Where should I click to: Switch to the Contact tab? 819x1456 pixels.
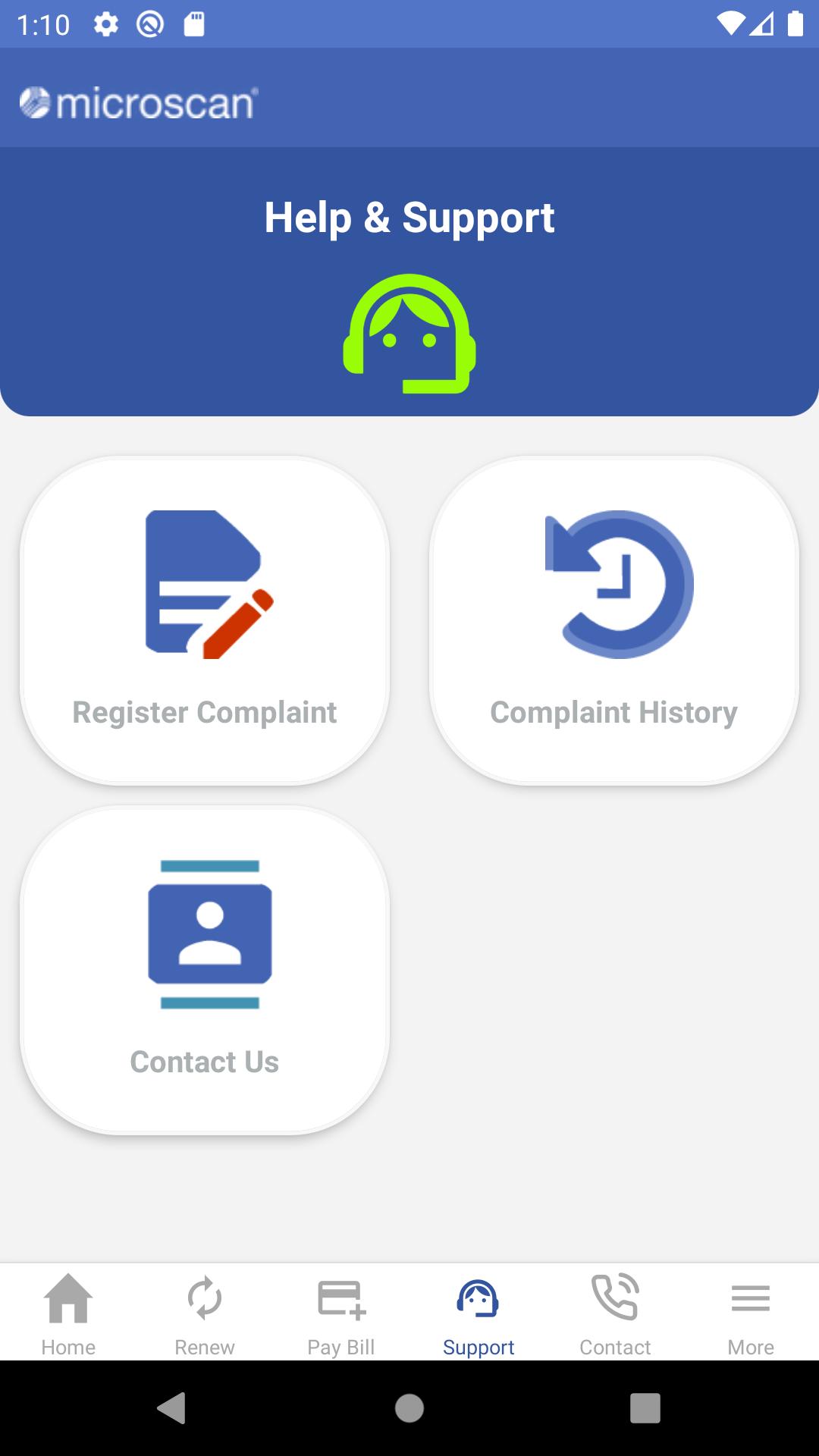click(x=615, y=1313)
